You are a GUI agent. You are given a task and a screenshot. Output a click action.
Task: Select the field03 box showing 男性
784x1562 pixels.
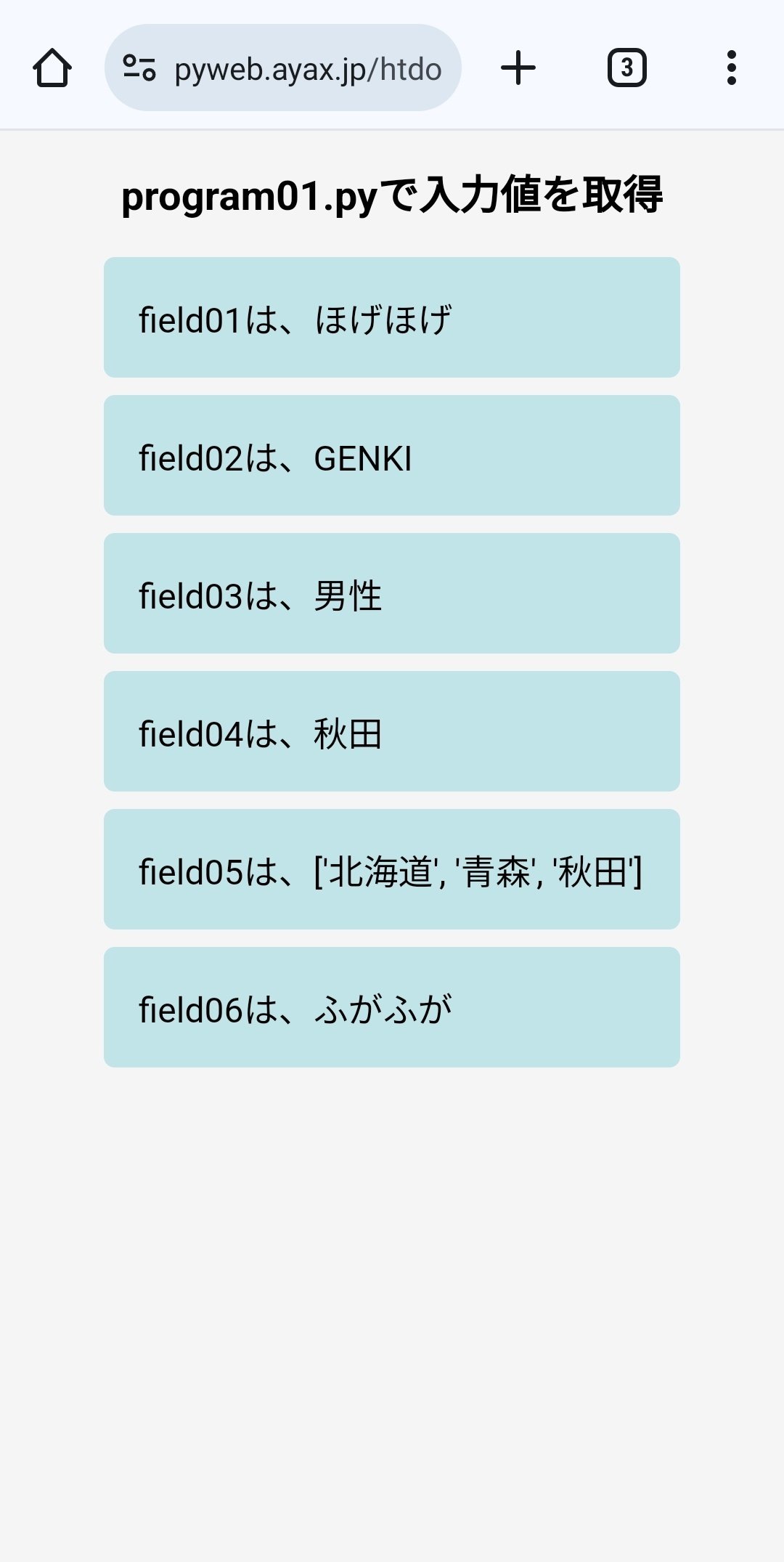click(x=392, y=593)
